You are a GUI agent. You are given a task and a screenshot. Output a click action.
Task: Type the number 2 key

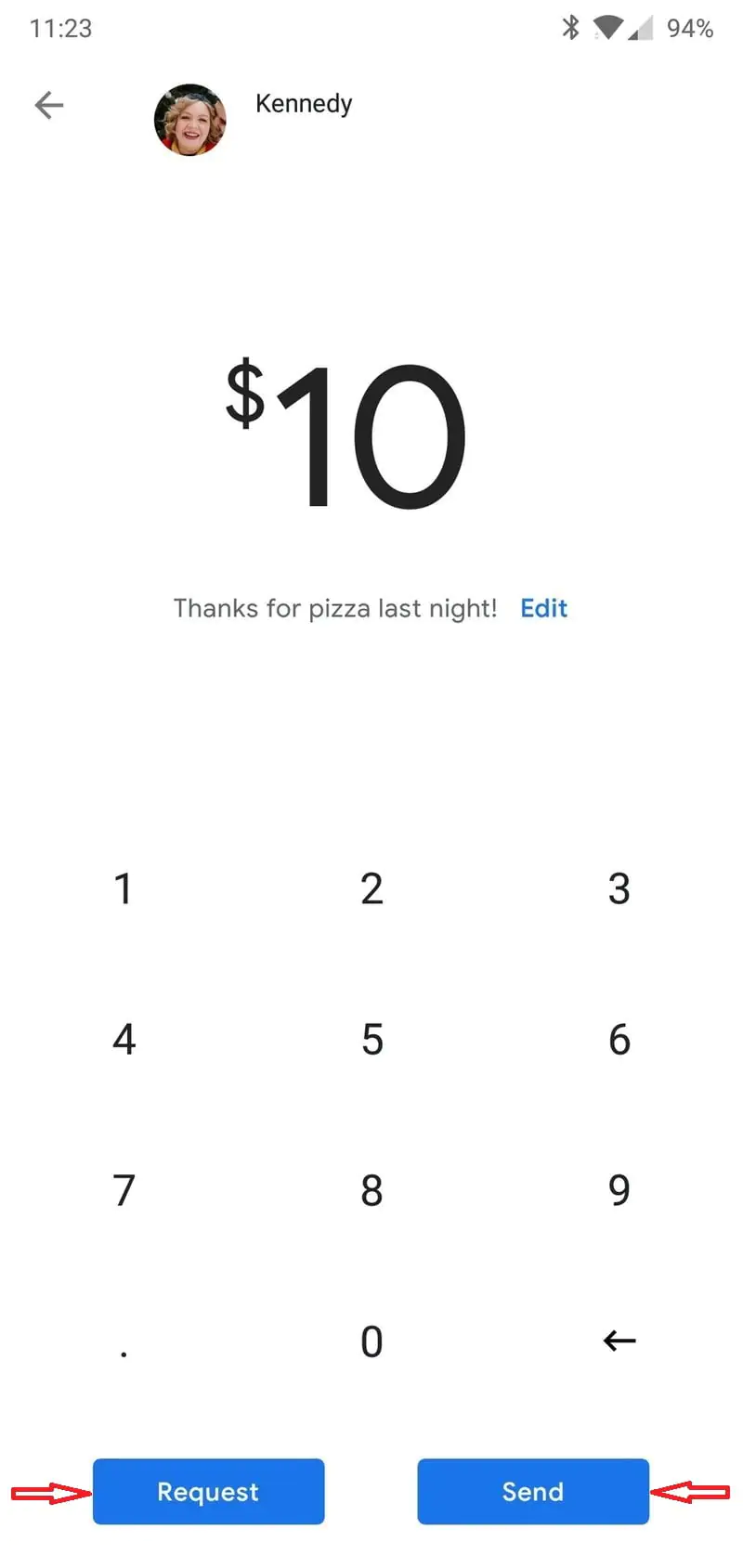[371, 888]
